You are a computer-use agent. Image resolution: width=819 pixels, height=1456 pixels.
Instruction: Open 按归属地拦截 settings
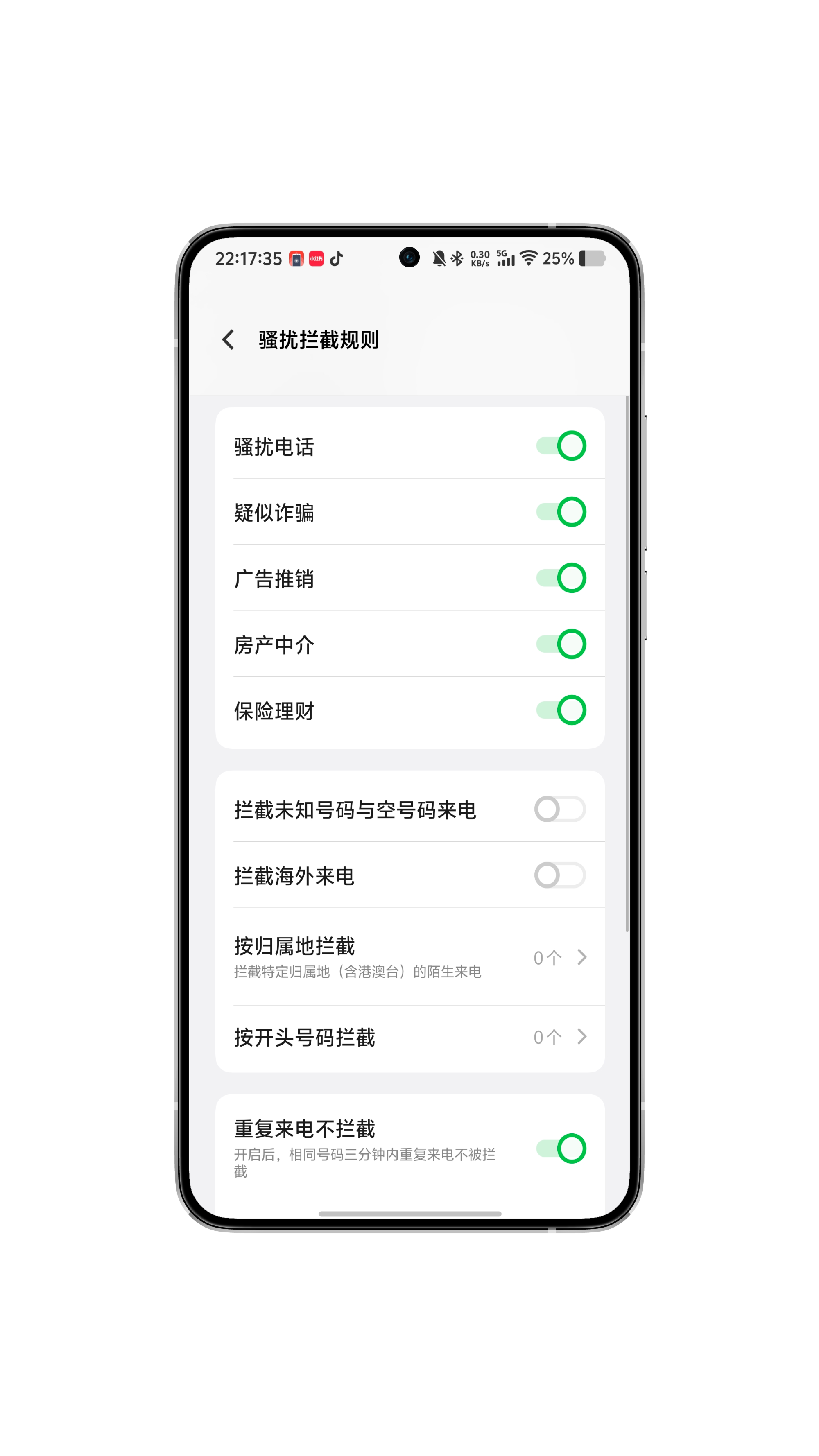pyautogui.click(x=410, y=957)
